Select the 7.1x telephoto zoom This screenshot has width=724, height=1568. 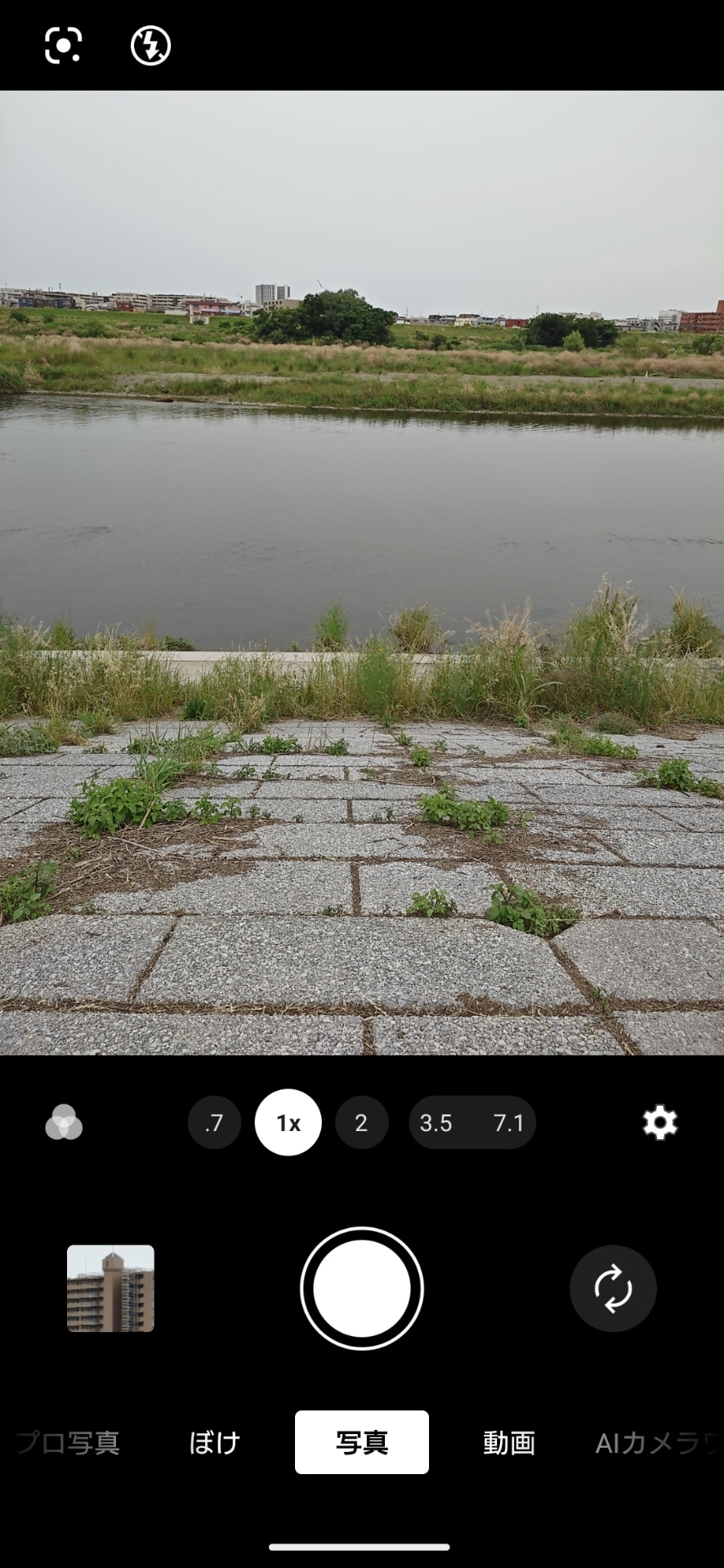(509, 1123)
